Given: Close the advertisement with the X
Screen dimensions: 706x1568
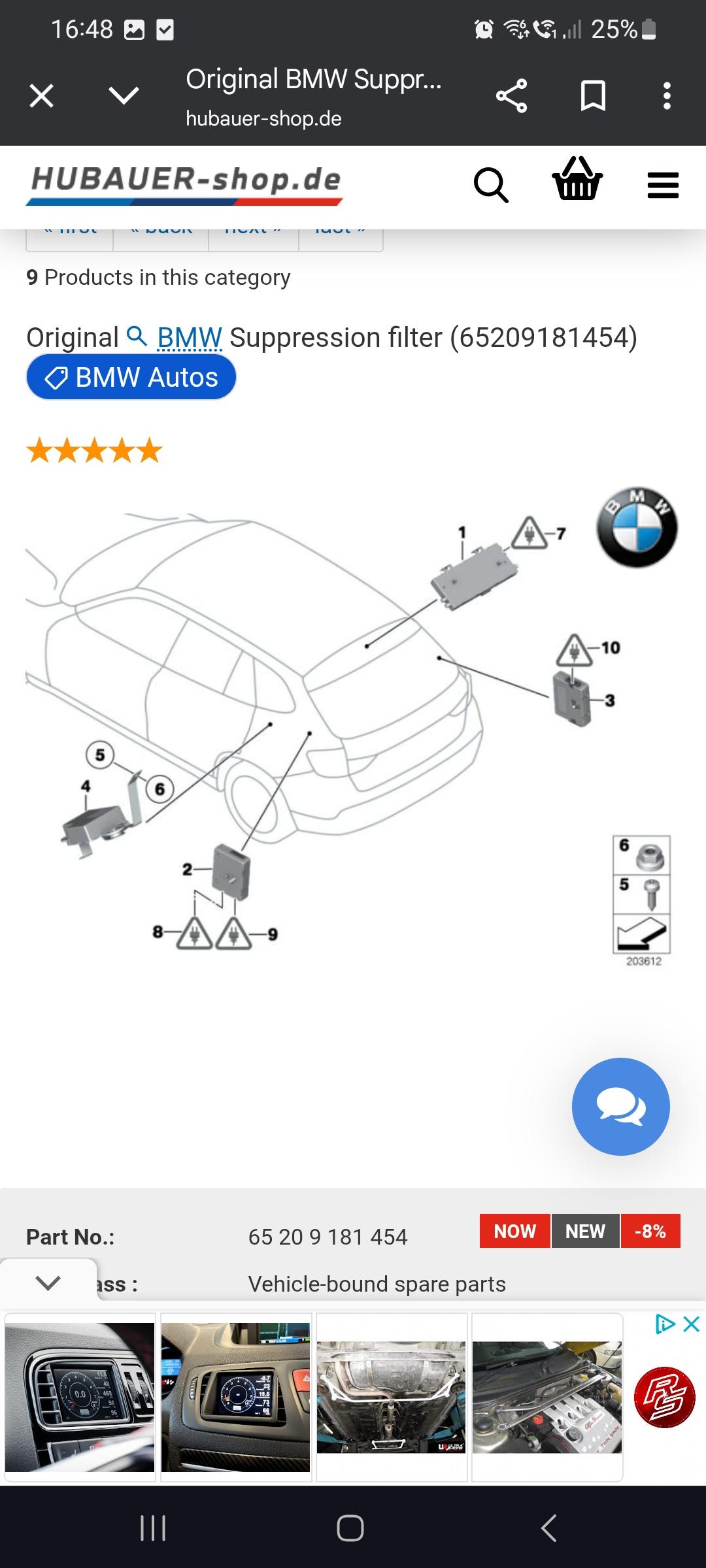Looking at the screenshot, I should (692, 1324).
